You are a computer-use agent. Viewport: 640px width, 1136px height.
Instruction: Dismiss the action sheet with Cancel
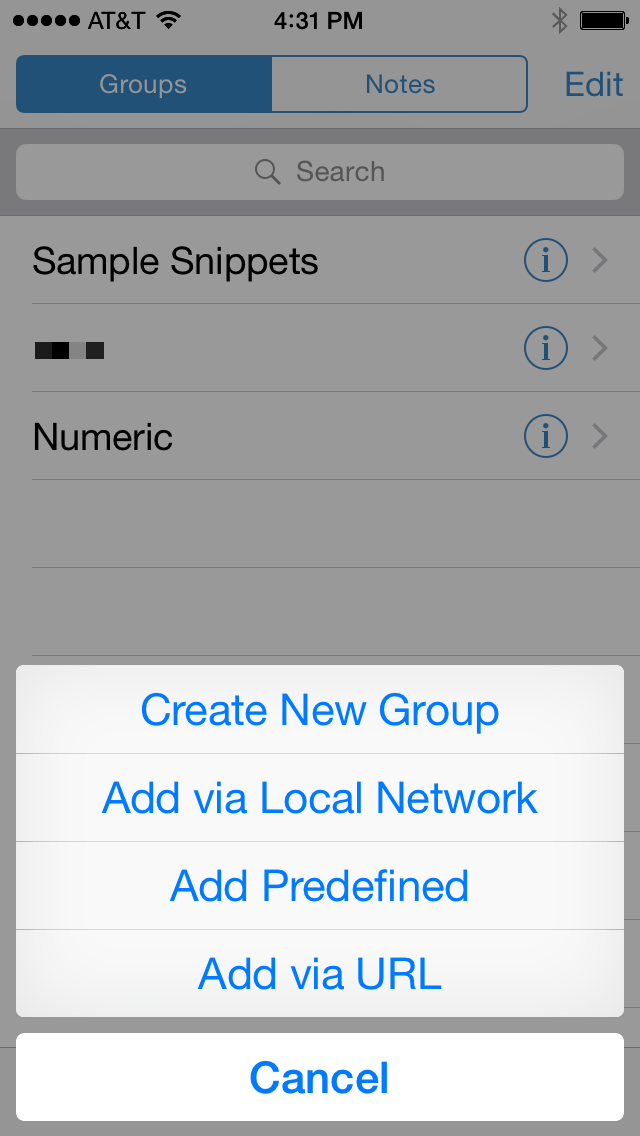(x=320, y=1078)
